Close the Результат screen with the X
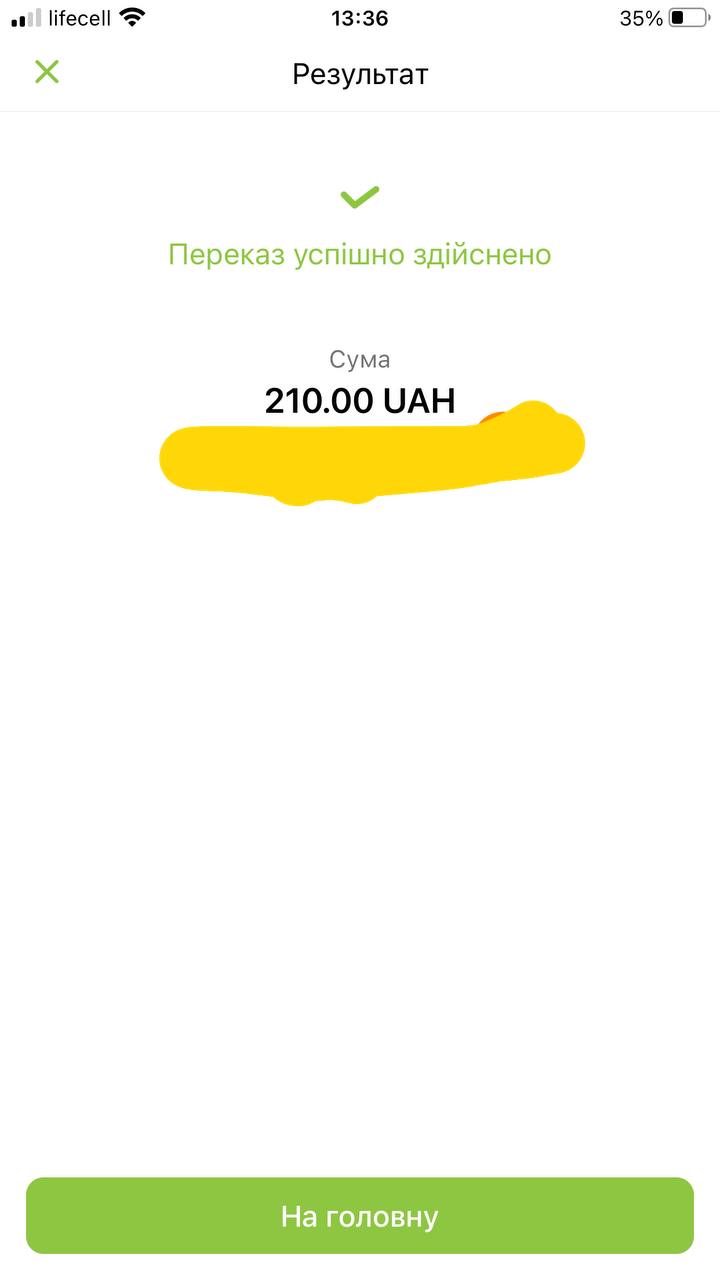This screenshot has height=1280, width=720. point(47,72)
